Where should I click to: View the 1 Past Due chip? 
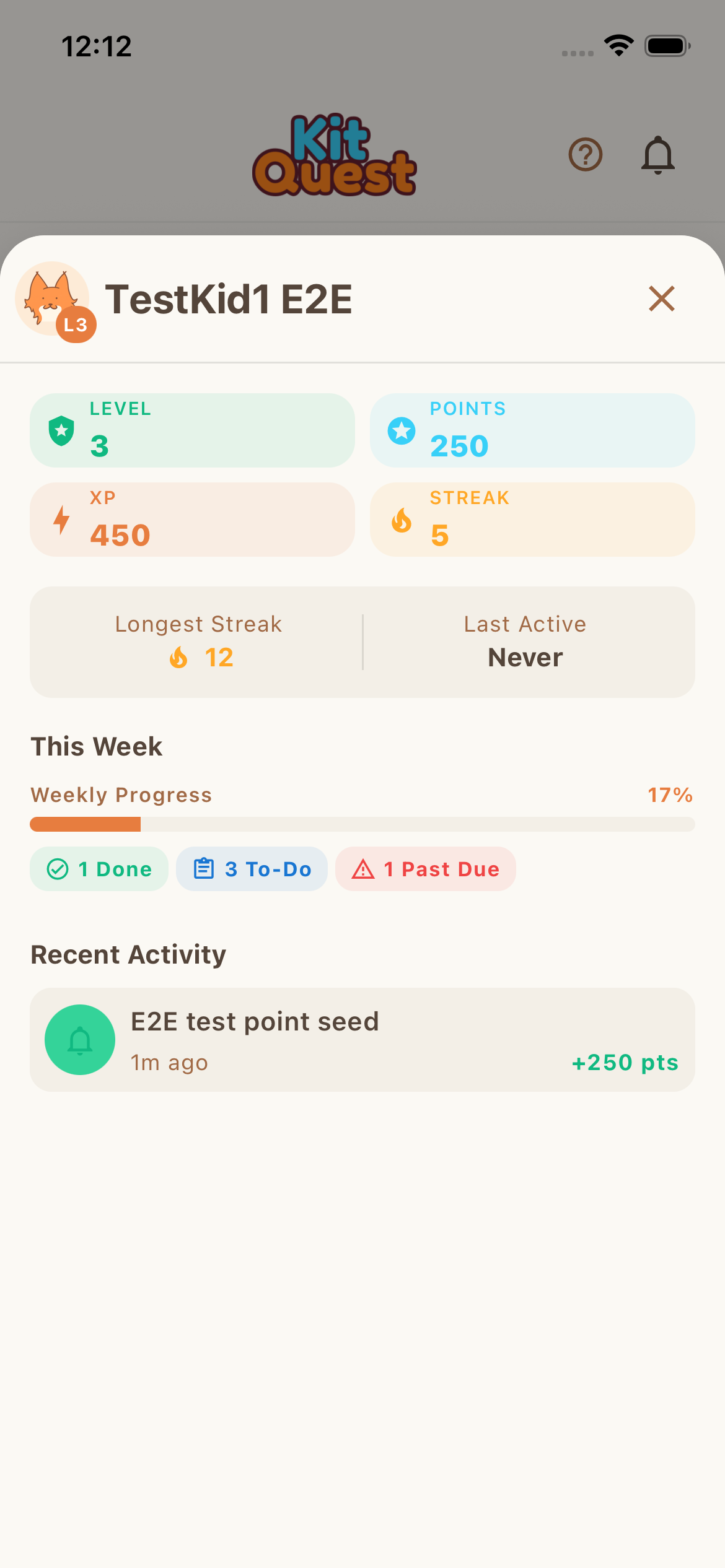(425, 869)
